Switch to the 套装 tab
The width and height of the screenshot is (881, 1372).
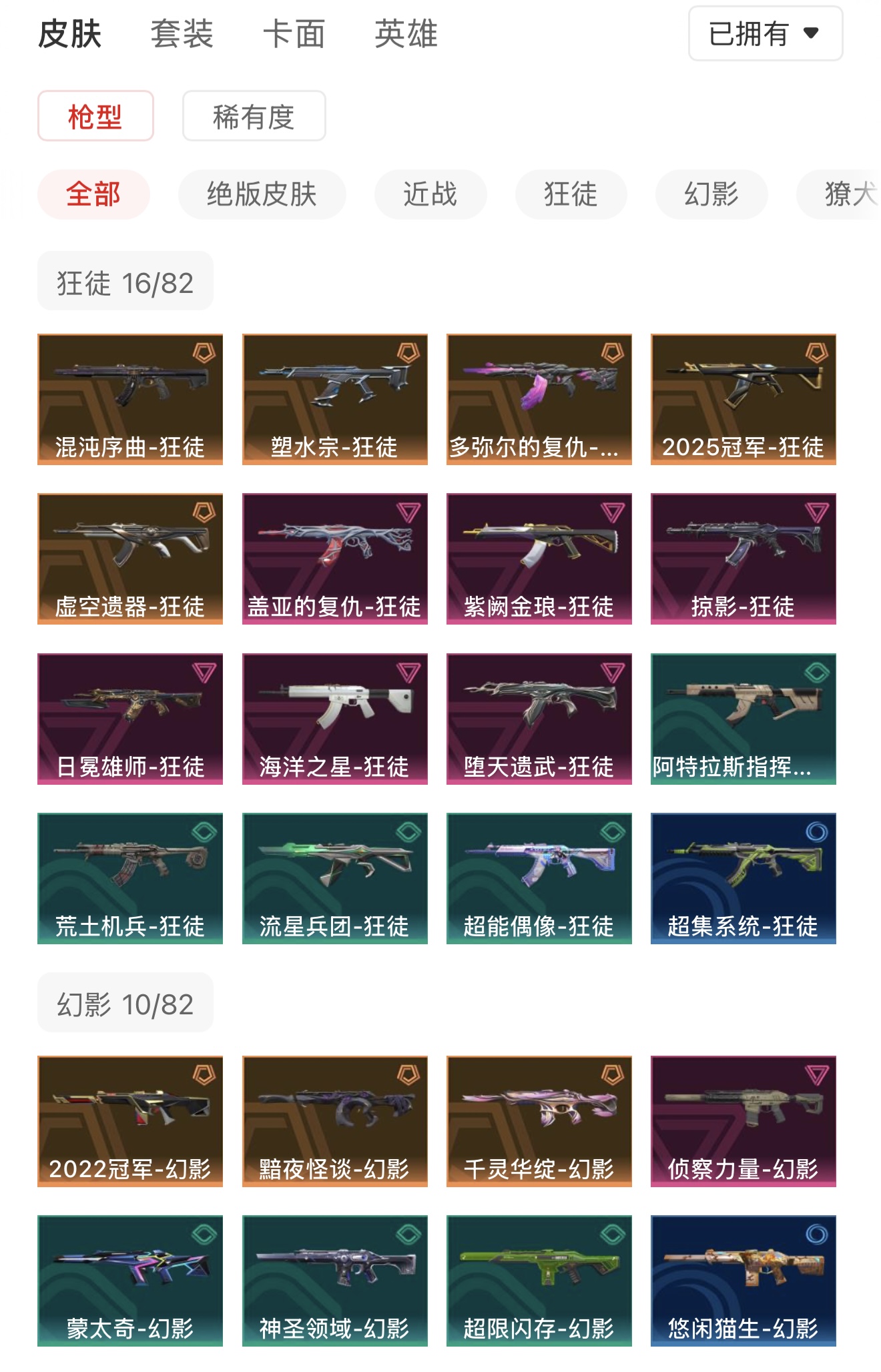coord(182,34)
